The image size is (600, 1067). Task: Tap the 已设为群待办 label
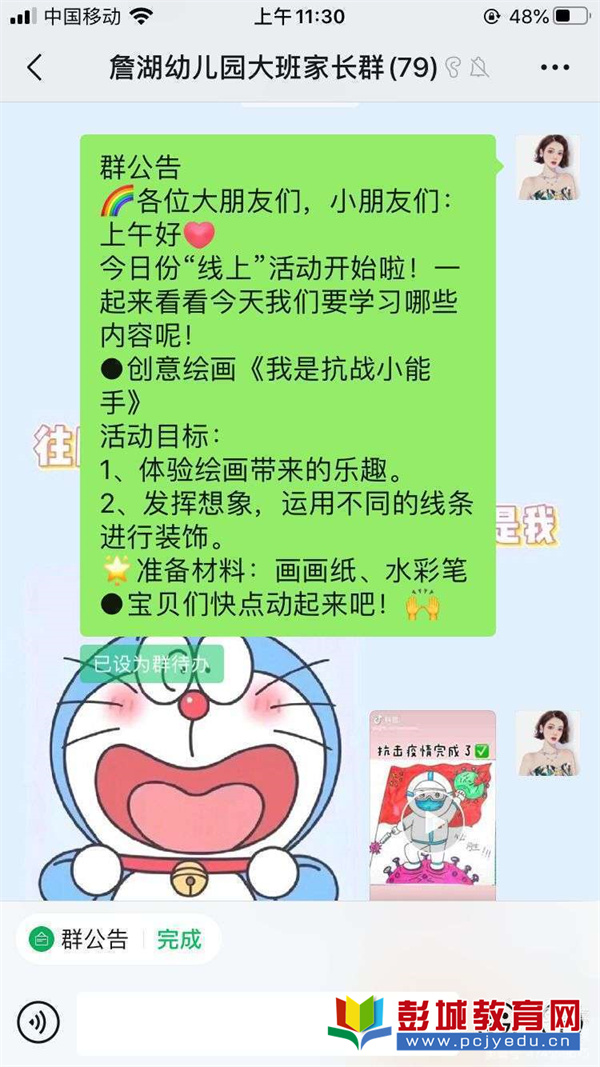click(x=151, y=663)
